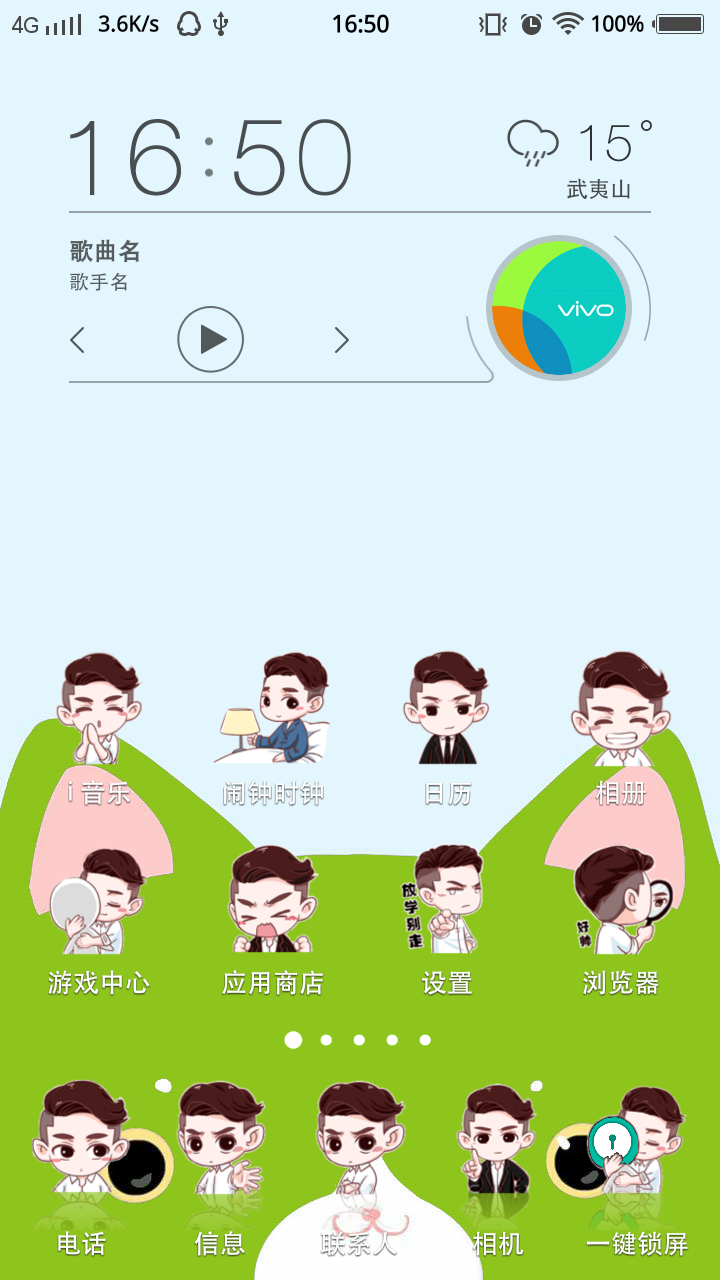
Task: Skip to next track in widget
Action: pyautogui.click(x=342, y=341)
